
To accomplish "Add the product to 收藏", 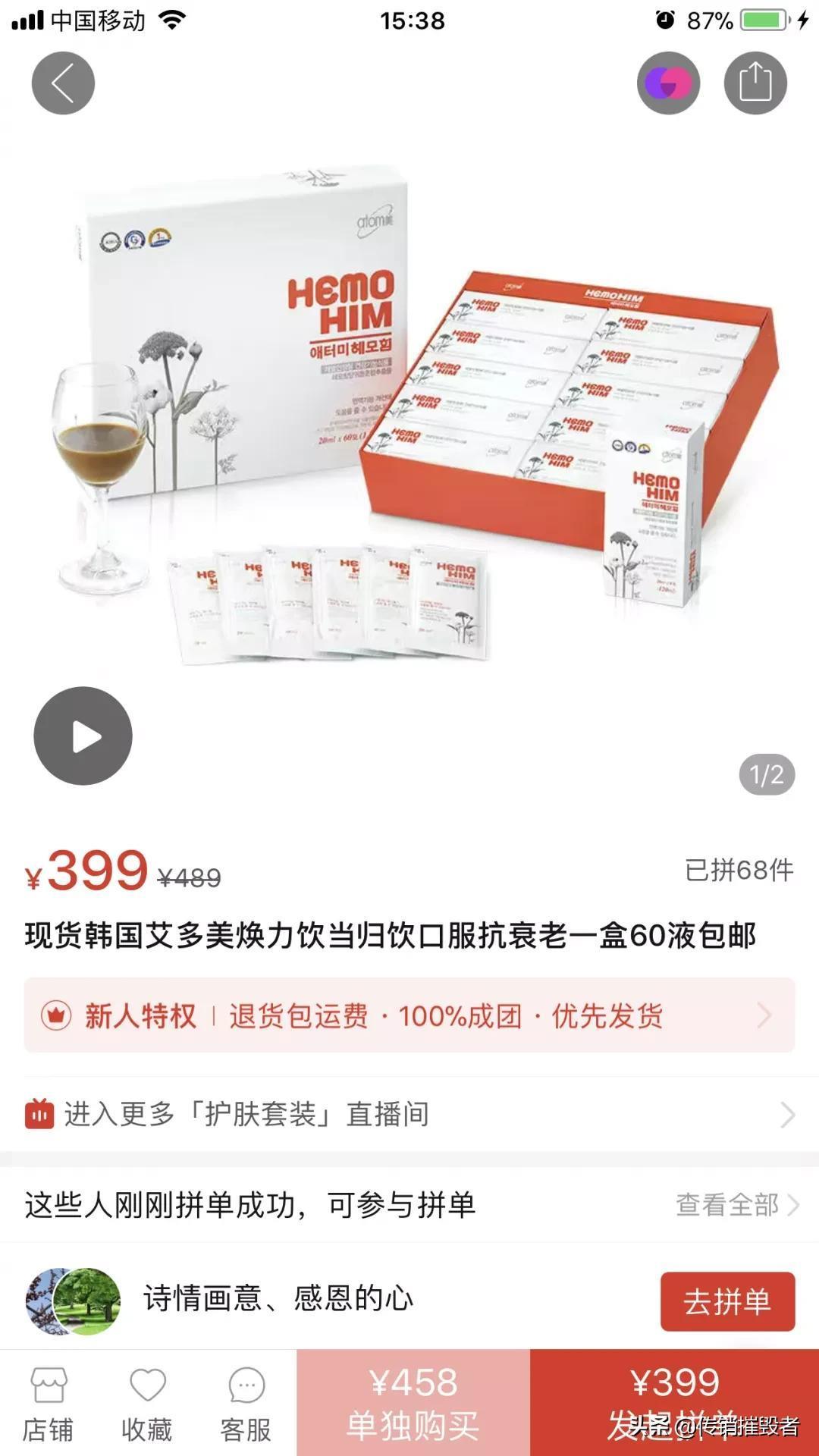I will pos(147,1404).
